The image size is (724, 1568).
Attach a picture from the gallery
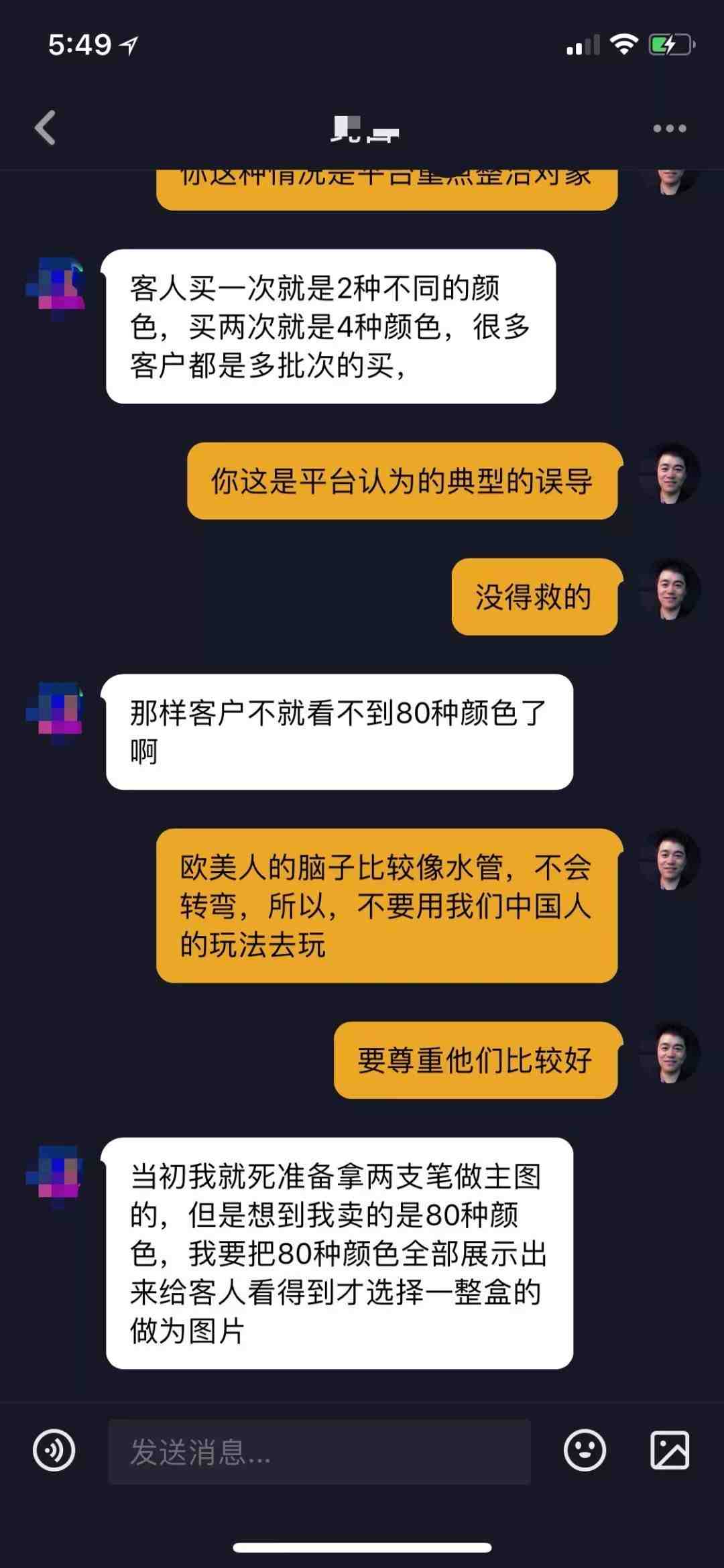click(670, 1451)
